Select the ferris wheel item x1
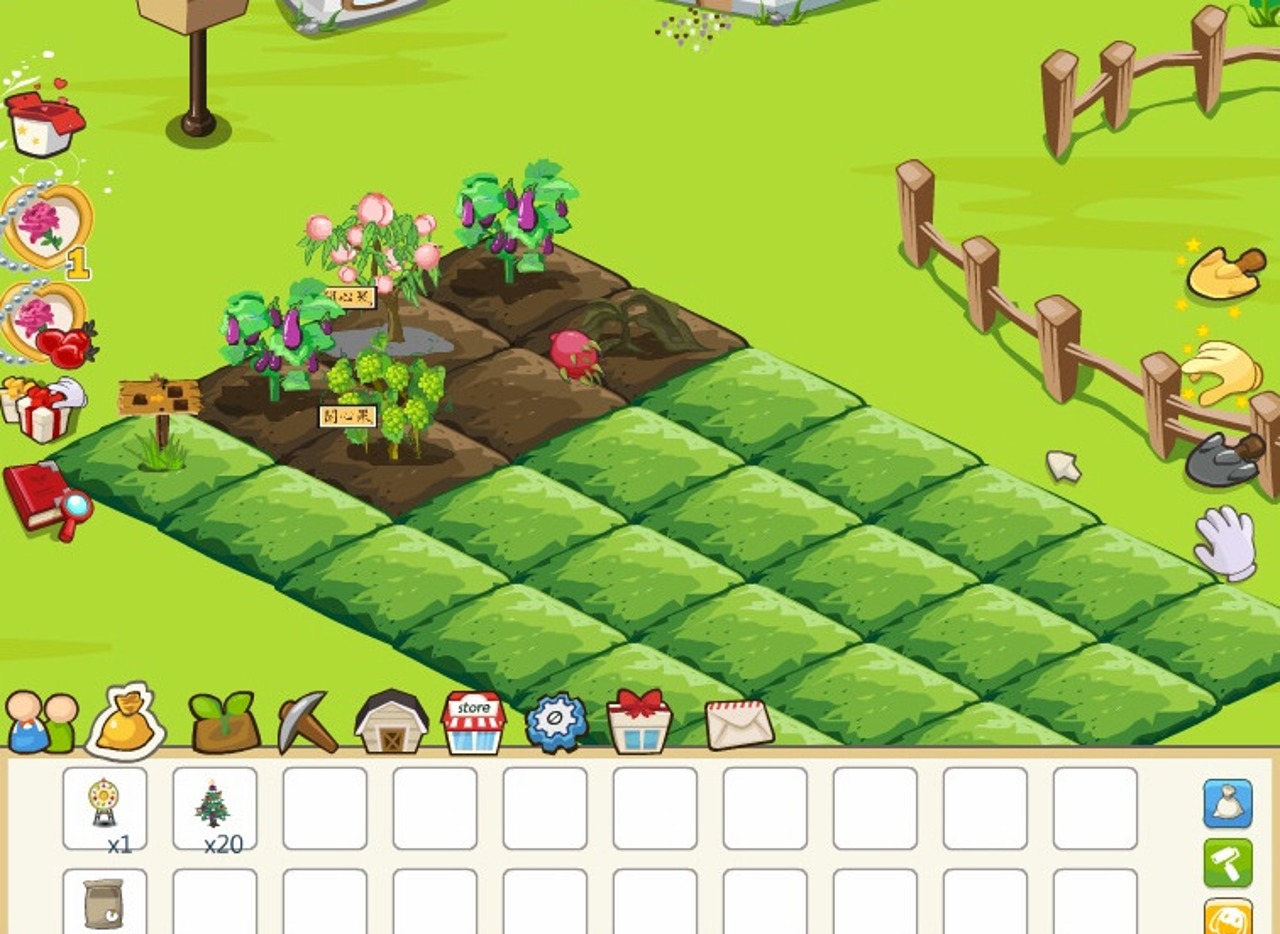1280x934 pixels. click(x=104, y=807)
